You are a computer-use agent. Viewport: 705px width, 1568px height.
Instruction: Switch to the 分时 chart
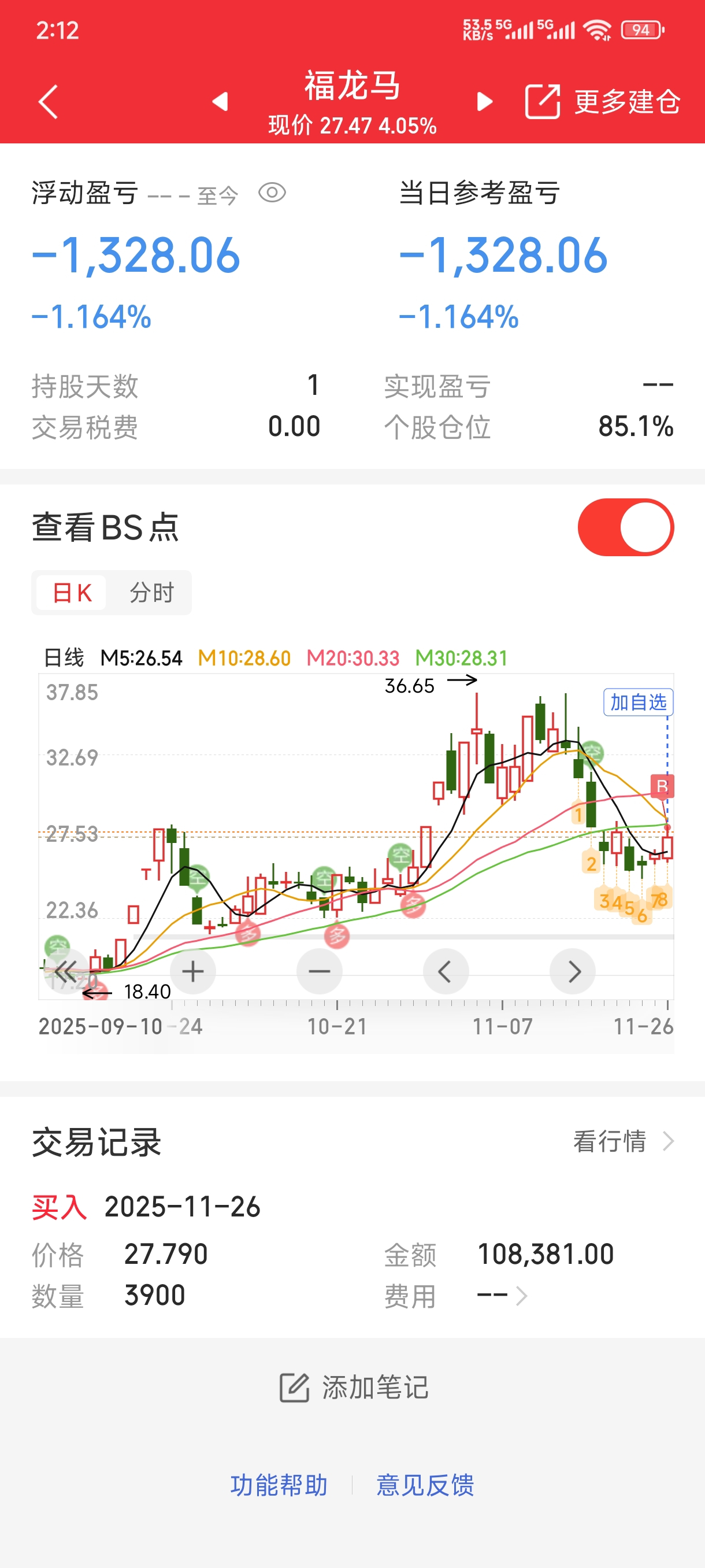pyautogui.click(x=151, y=593)
